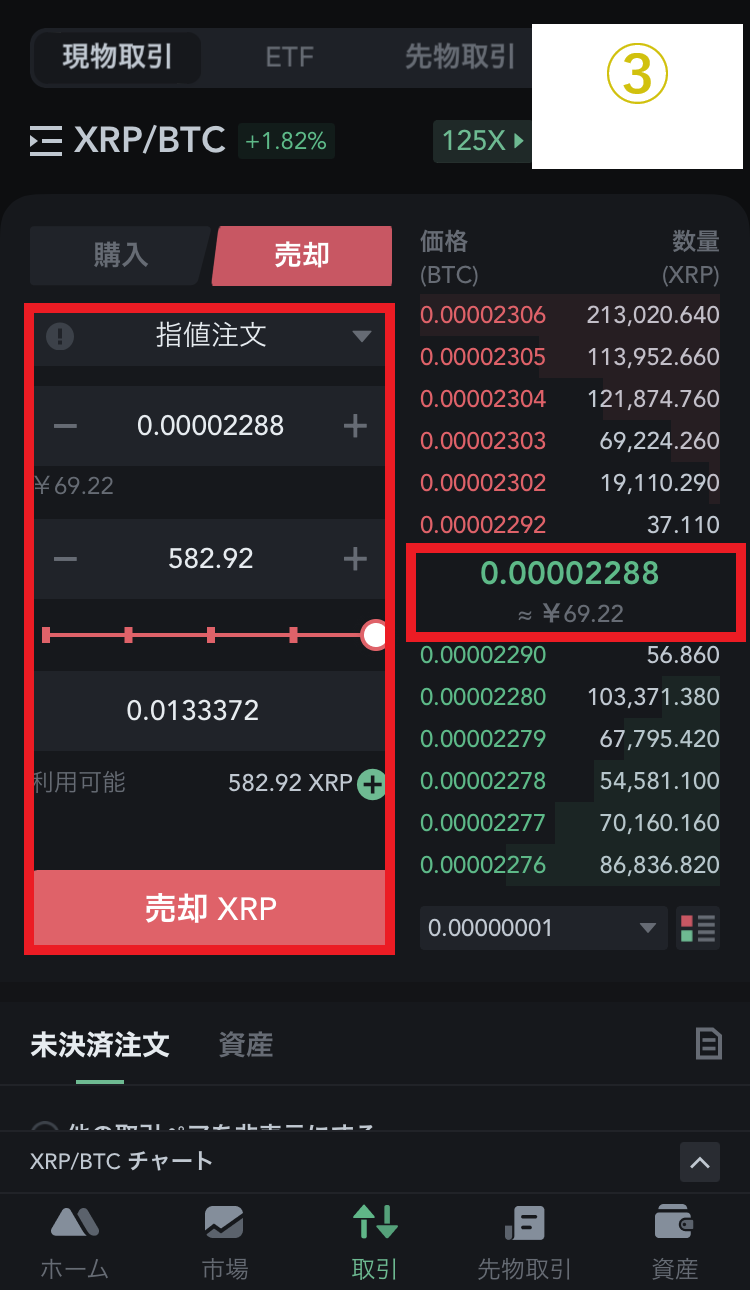The image size is (750, 1290).
Task: Select the 取引 trade navigation icon
Action: 374,1238
